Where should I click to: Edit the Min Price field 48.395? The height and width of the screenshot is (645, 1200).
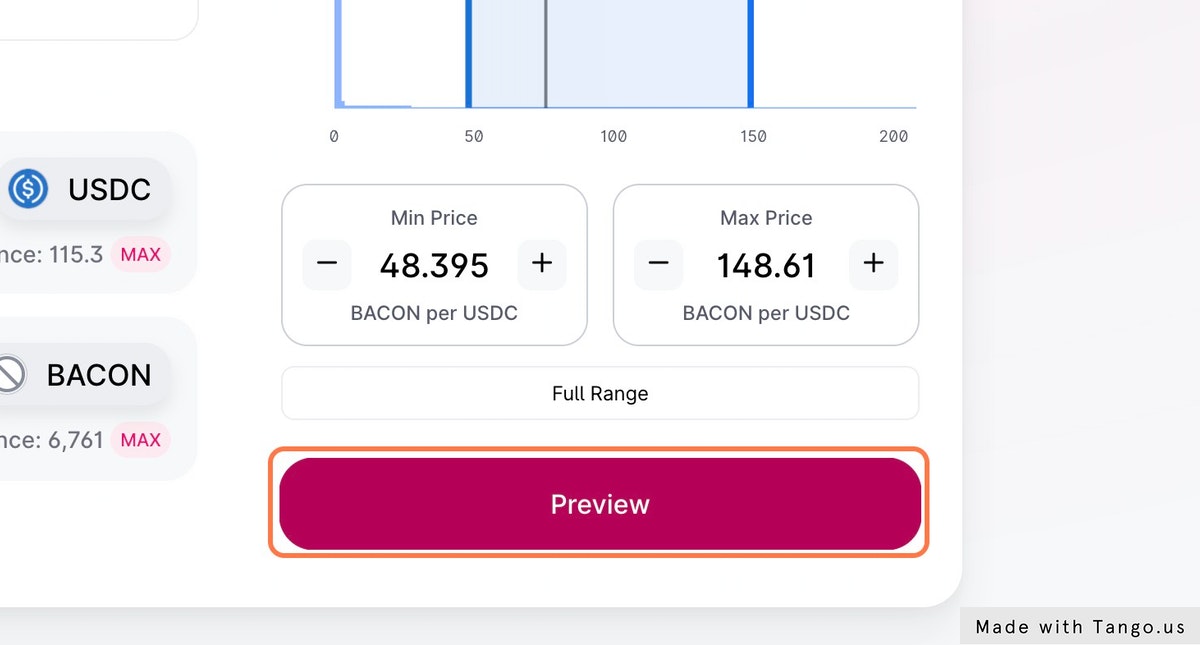(434, 266)
